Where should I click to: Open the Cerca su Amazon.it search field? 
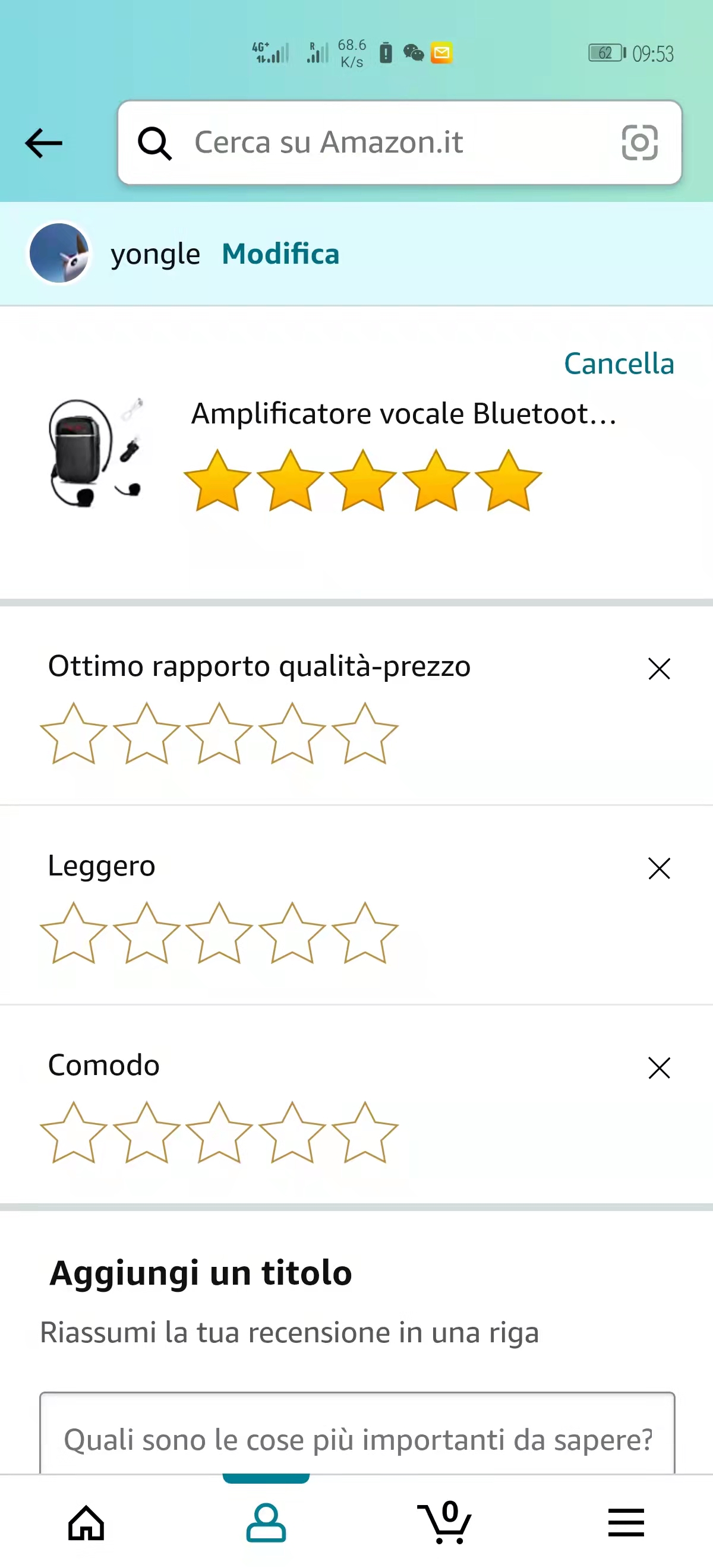tap(377, 143)
